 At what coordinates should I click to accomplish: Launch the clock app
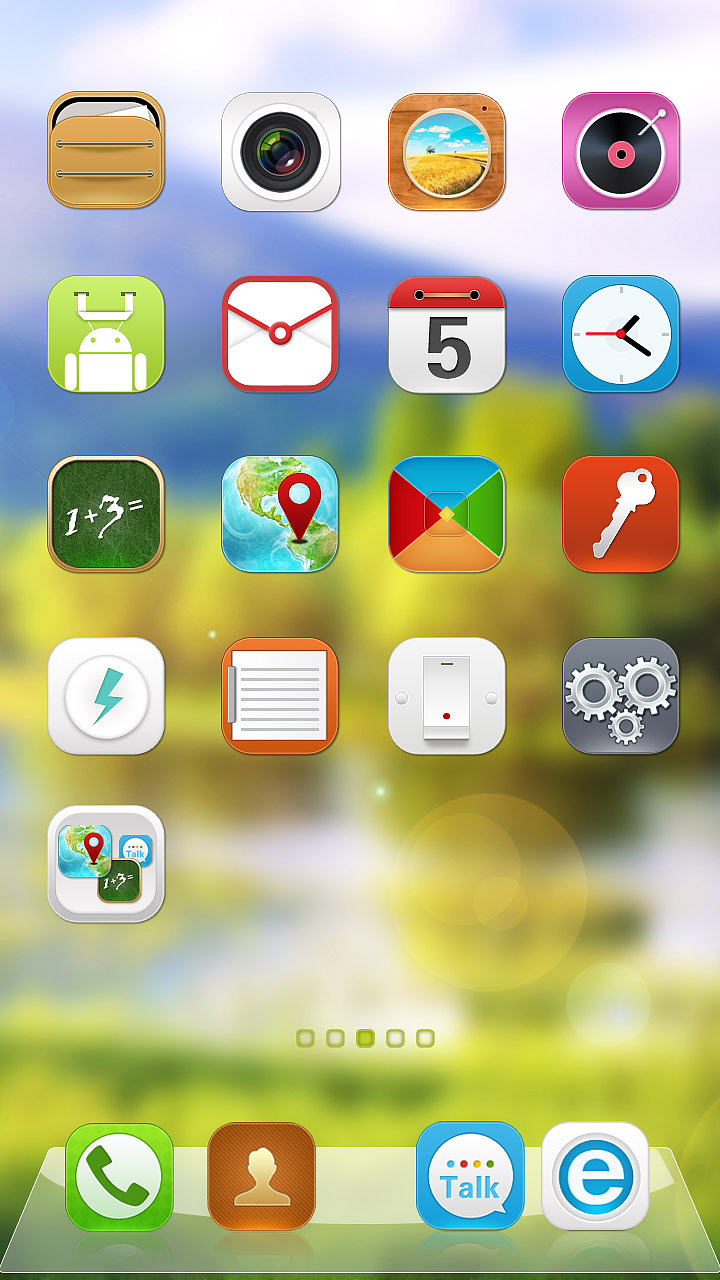click(x=621, y=334)
